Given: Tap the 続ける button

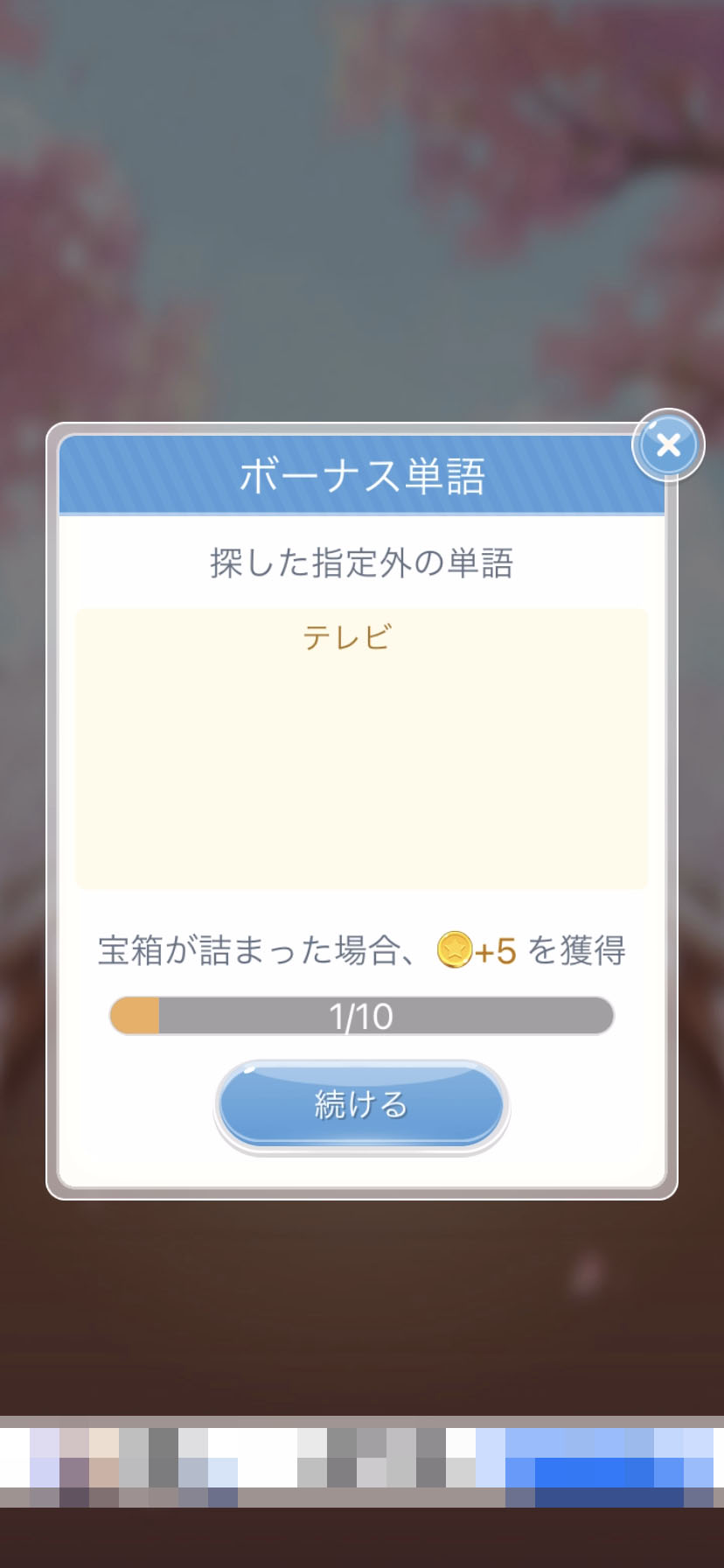Looking at the screenshot, I should pos(361,1105).
